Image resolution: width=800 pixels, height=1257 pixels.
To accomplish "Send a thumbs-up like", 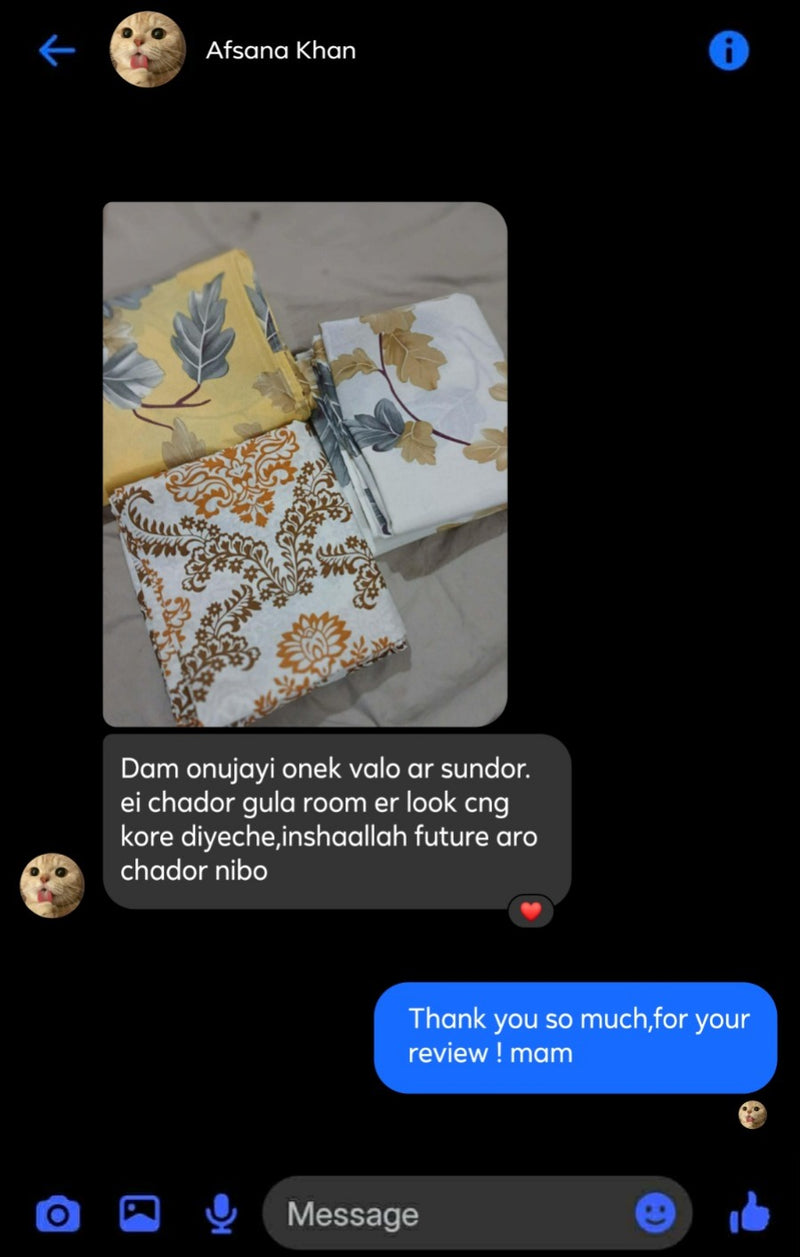I will (x=749, y=1214).
